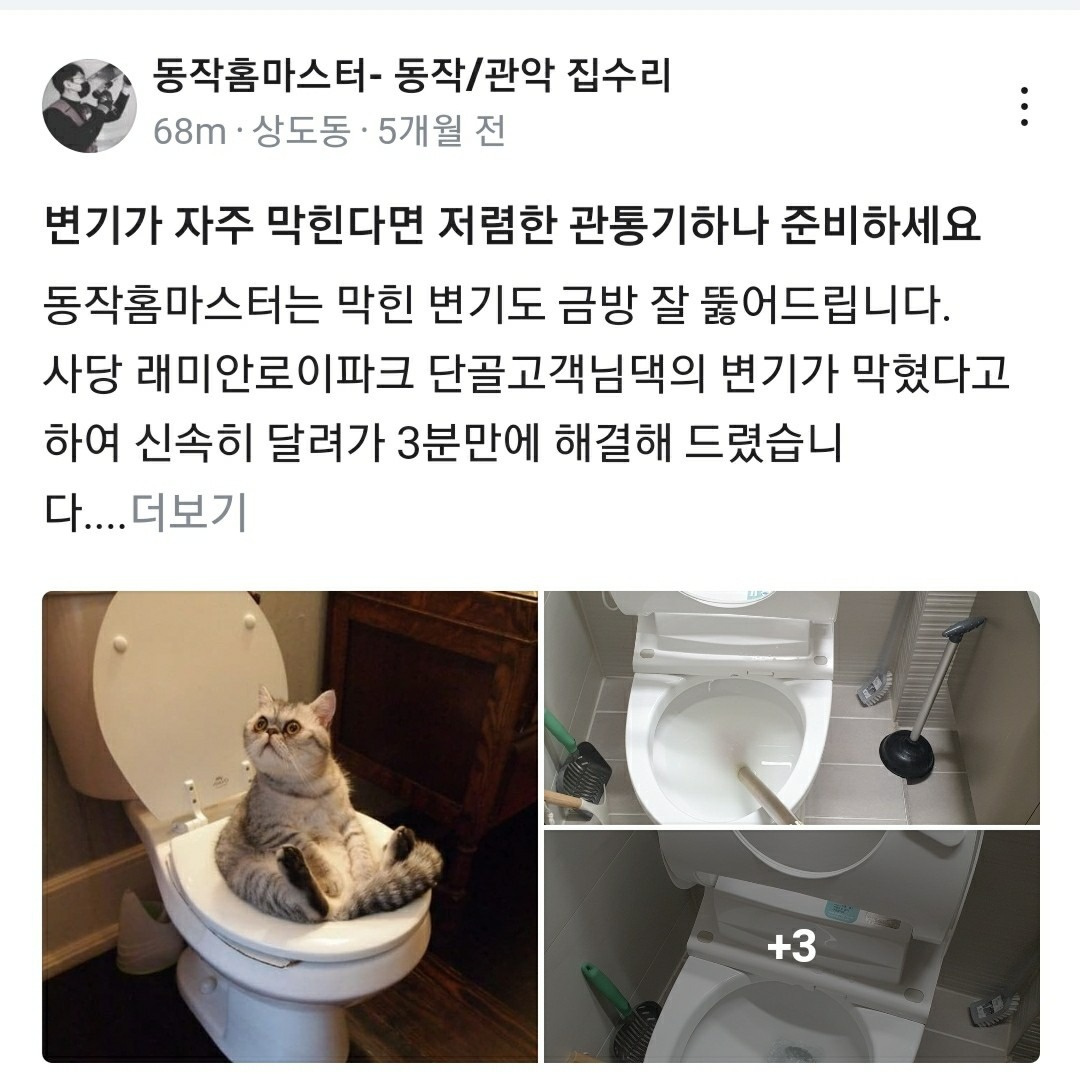Expand post text with 더보기
Image resolution: width=1080 pixels, height=1087 pixels.
tap(188, 513)
